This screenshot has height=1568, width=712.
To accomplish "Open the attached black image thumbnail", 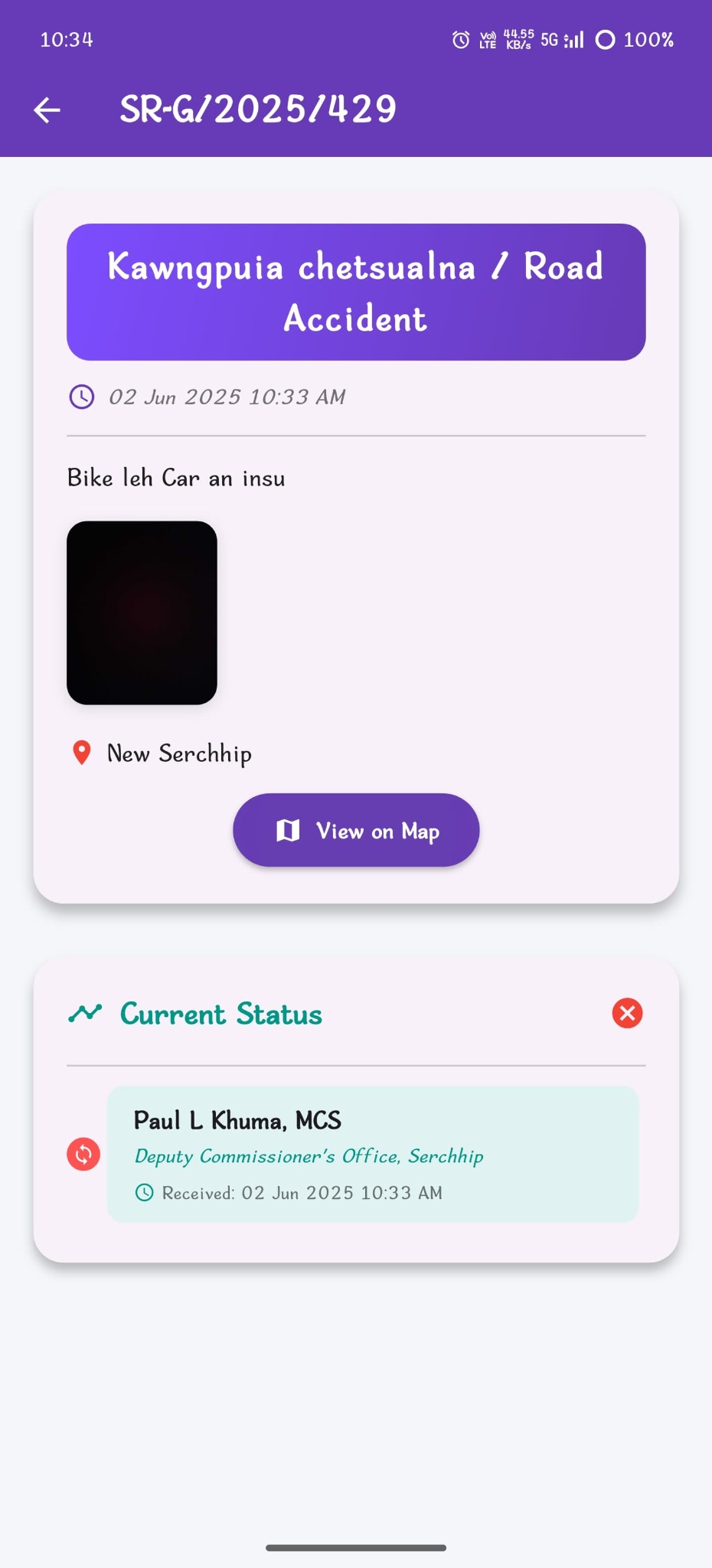I will pyautogui.click(x=142, y=612).
